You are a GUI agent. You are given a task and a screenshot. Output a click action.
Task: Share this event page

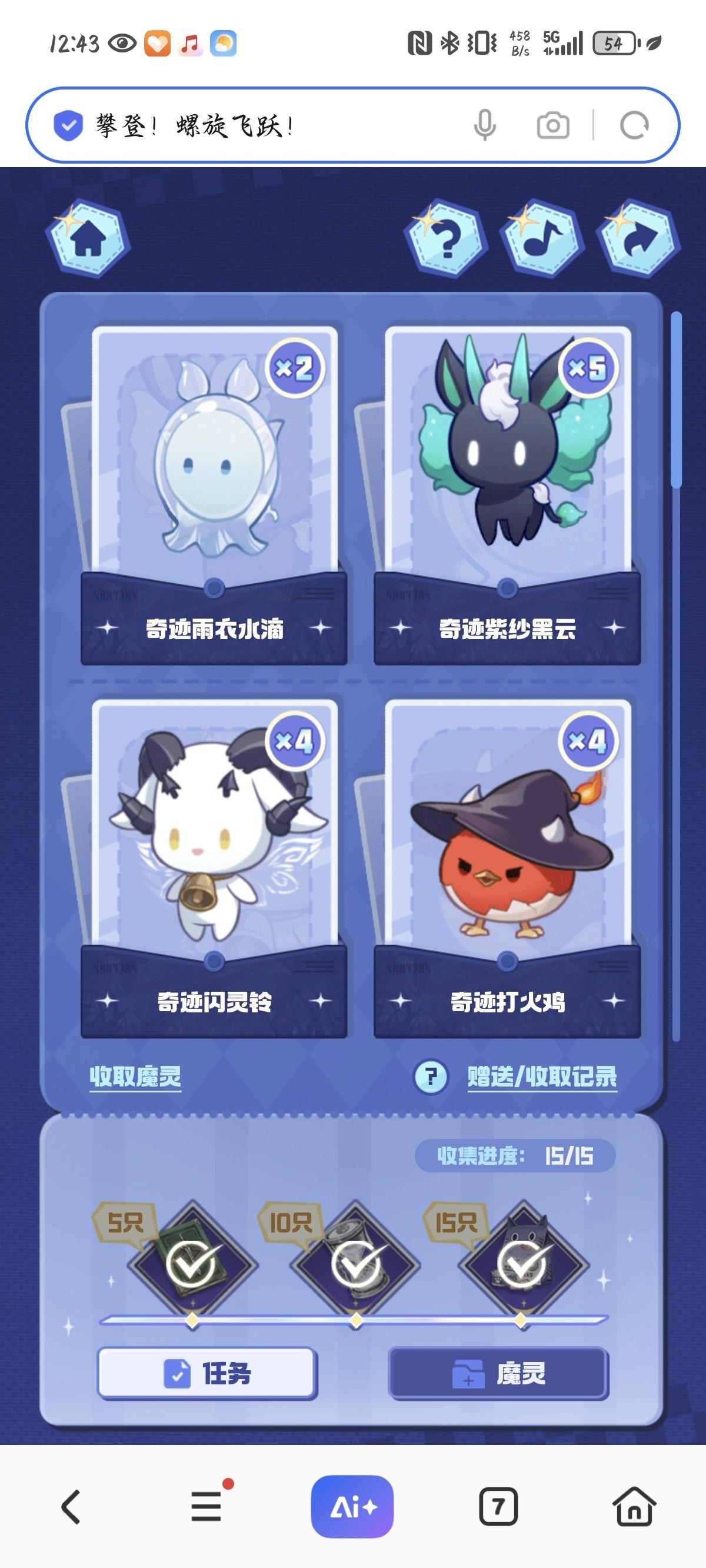pyautogui.click(x=638, y=239)
